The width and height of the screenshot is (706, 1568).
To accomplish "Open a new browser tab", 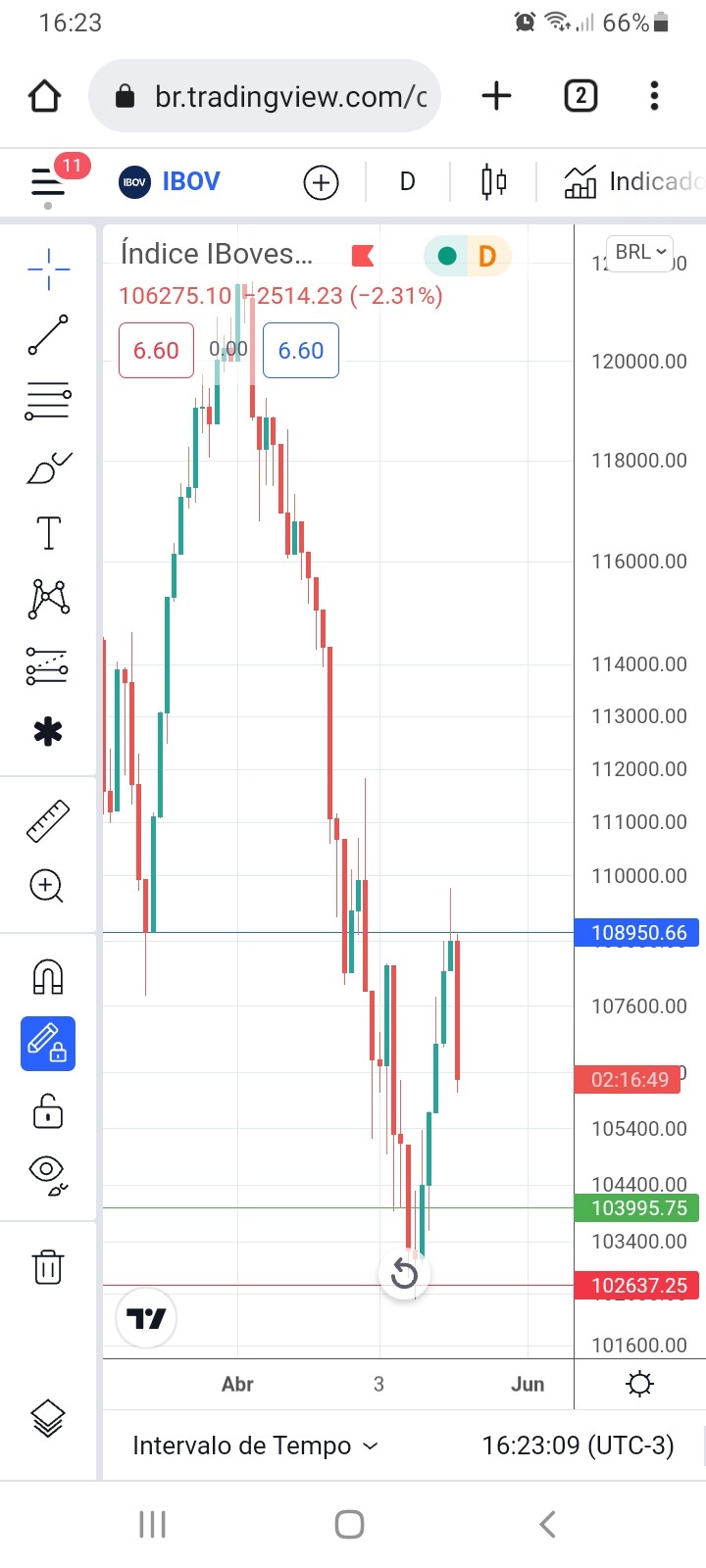I will pos(497,96).
